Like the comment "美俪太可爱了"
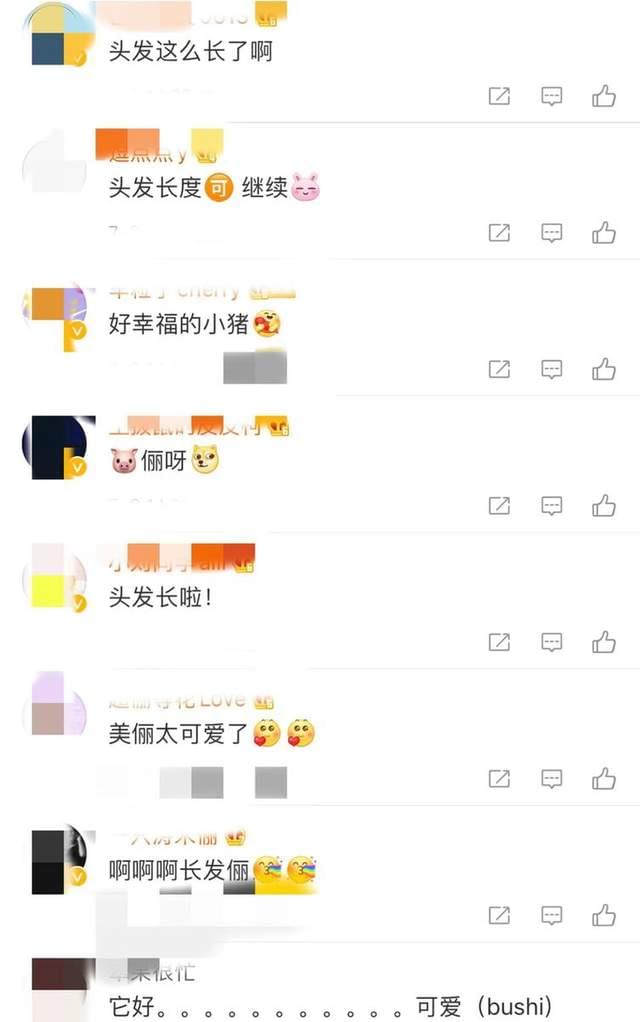 (x=604, y=778)
